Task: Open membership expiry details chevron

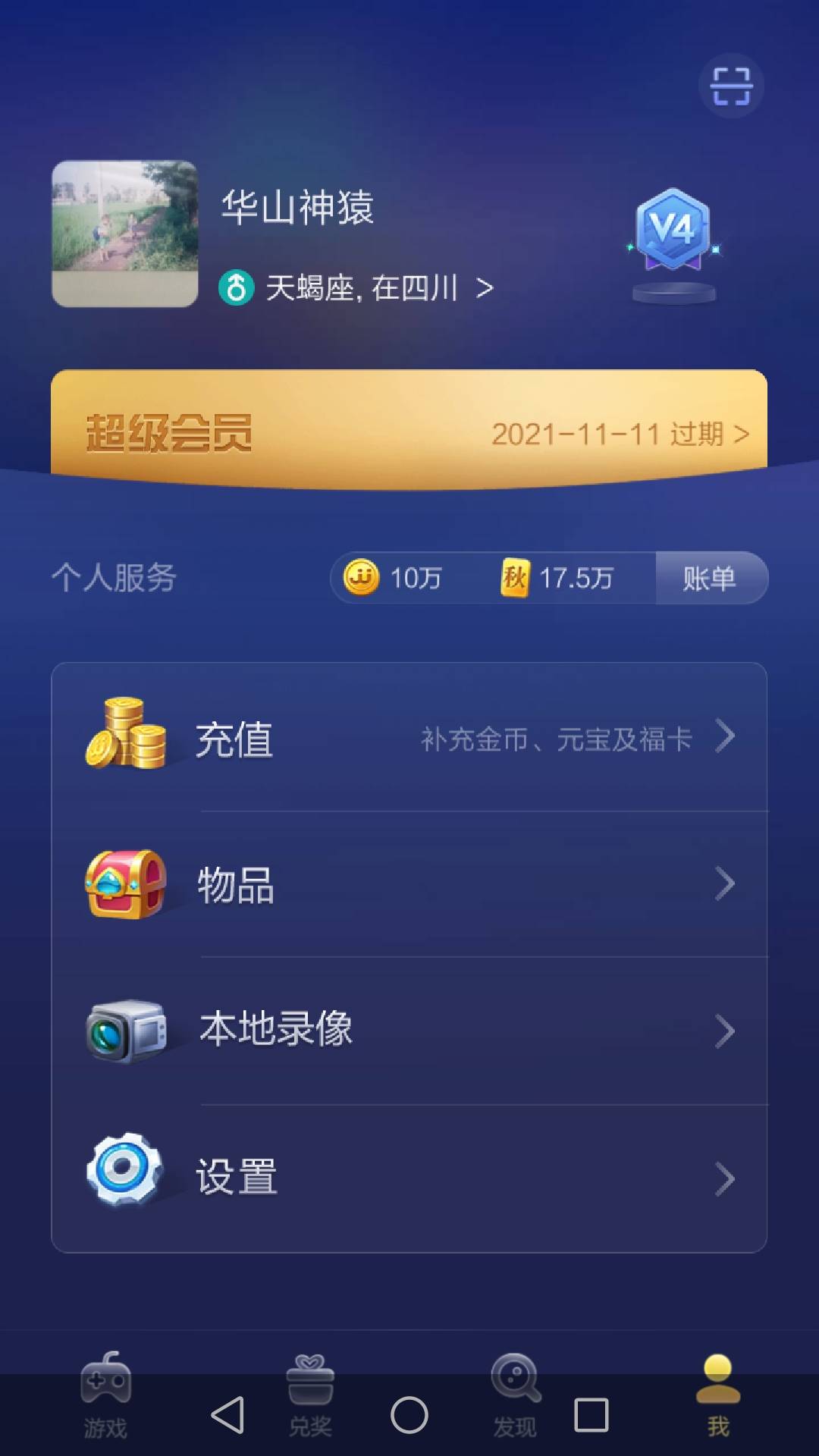Action: click(x=739, y=434)
